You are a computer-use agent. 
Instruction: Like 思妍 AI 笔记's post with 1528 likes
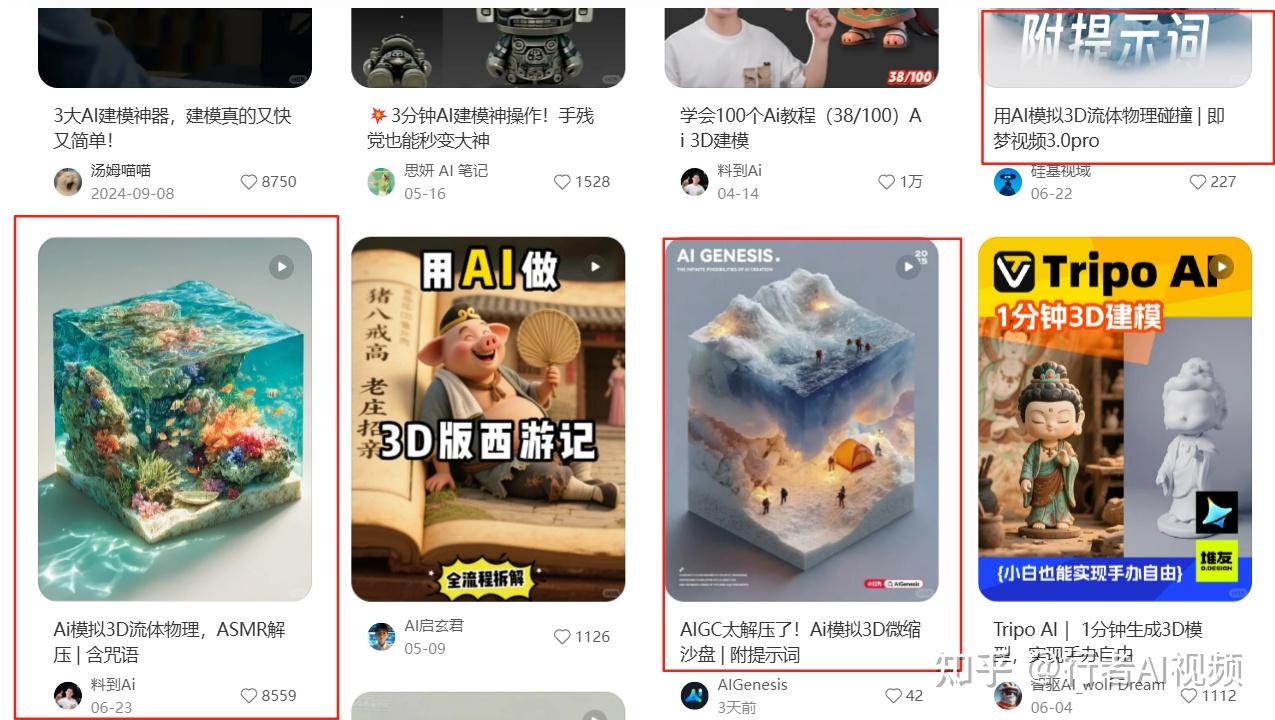pyautogui.click(x=563, y=182)
